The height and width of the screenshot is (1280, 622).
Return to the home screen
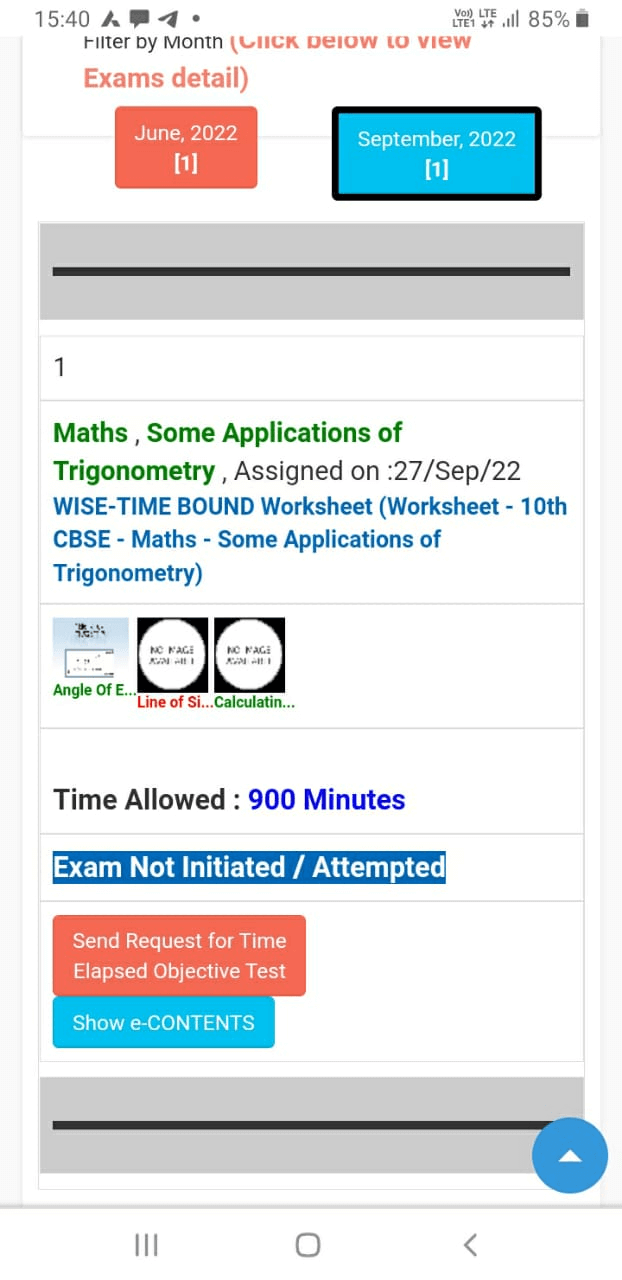tap(308, 1244)
